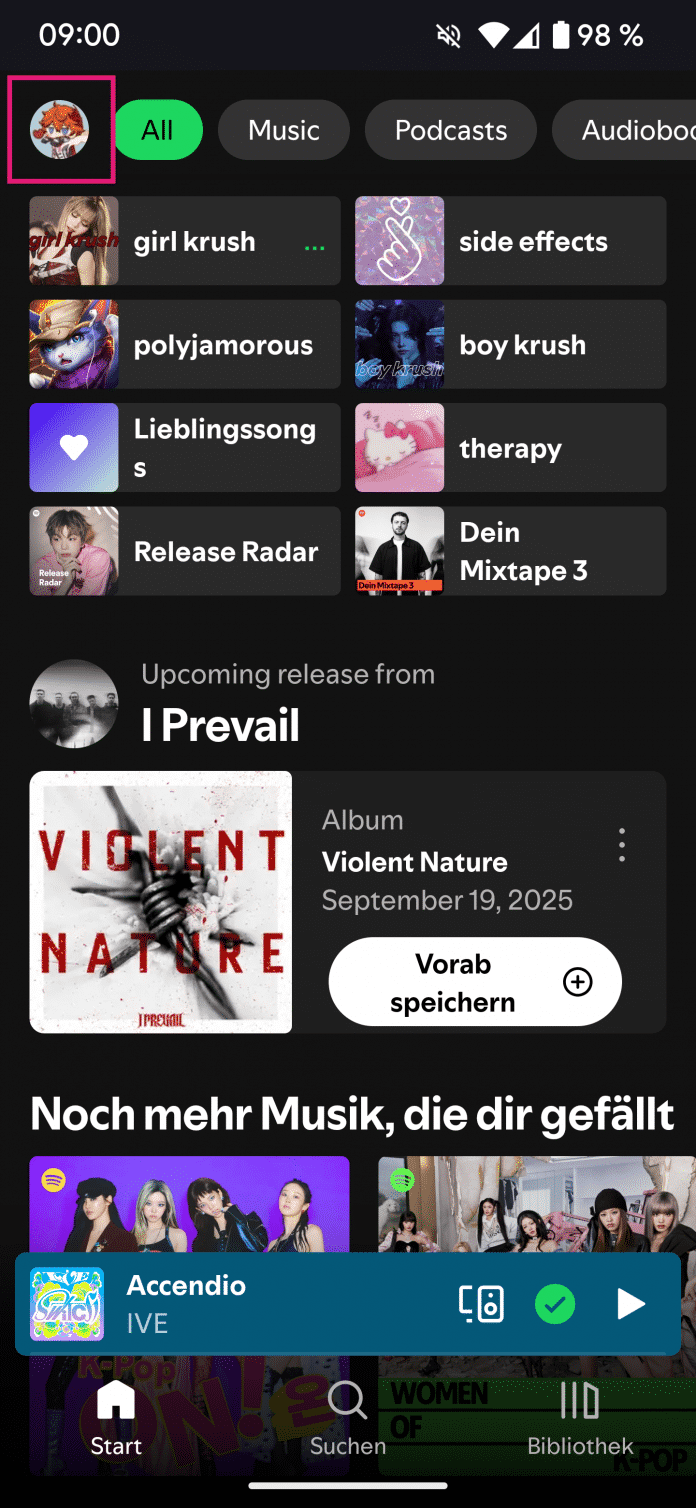This screenshot has height=1508, width=696.
Task: Select the All filter chip
Action: point(158,130)
